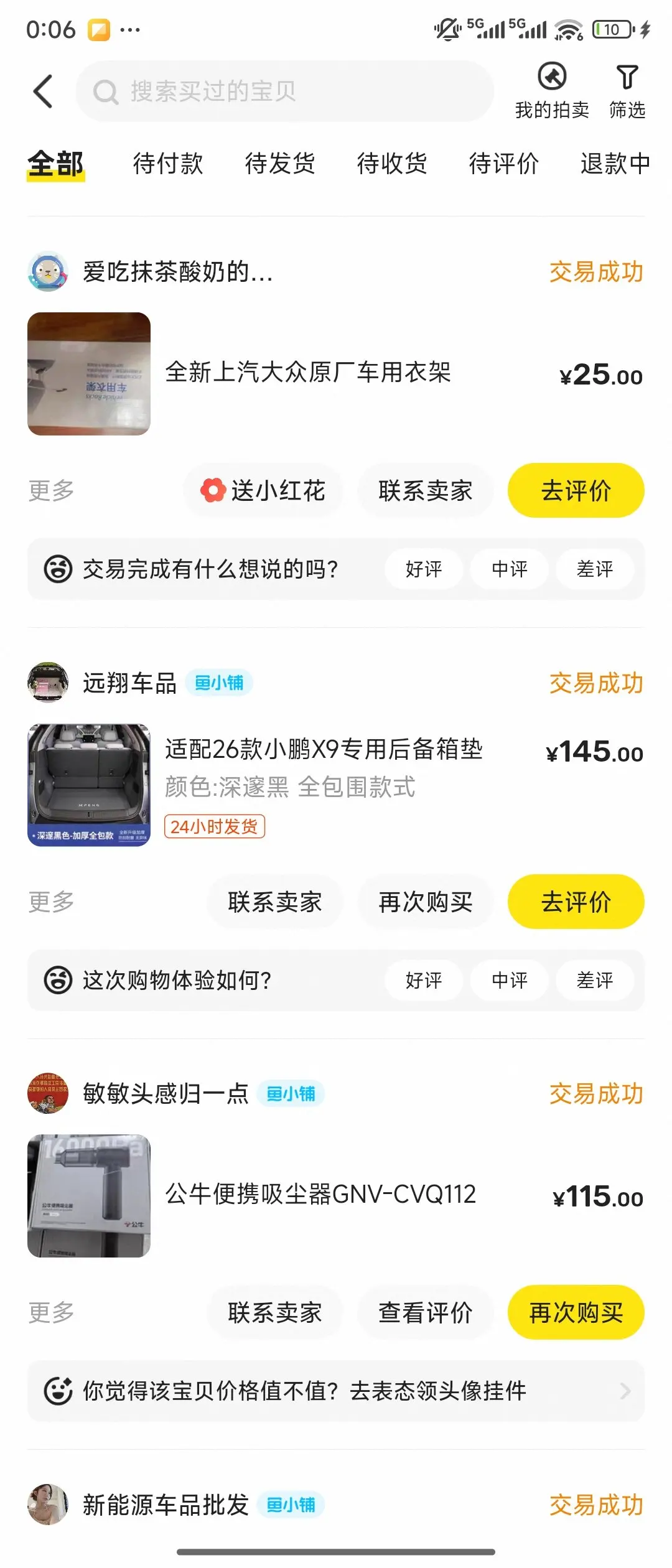672x1568 pixels.
Task: Tap 去评价 for the 车用衣架 order
Action: tap(576, 490)
